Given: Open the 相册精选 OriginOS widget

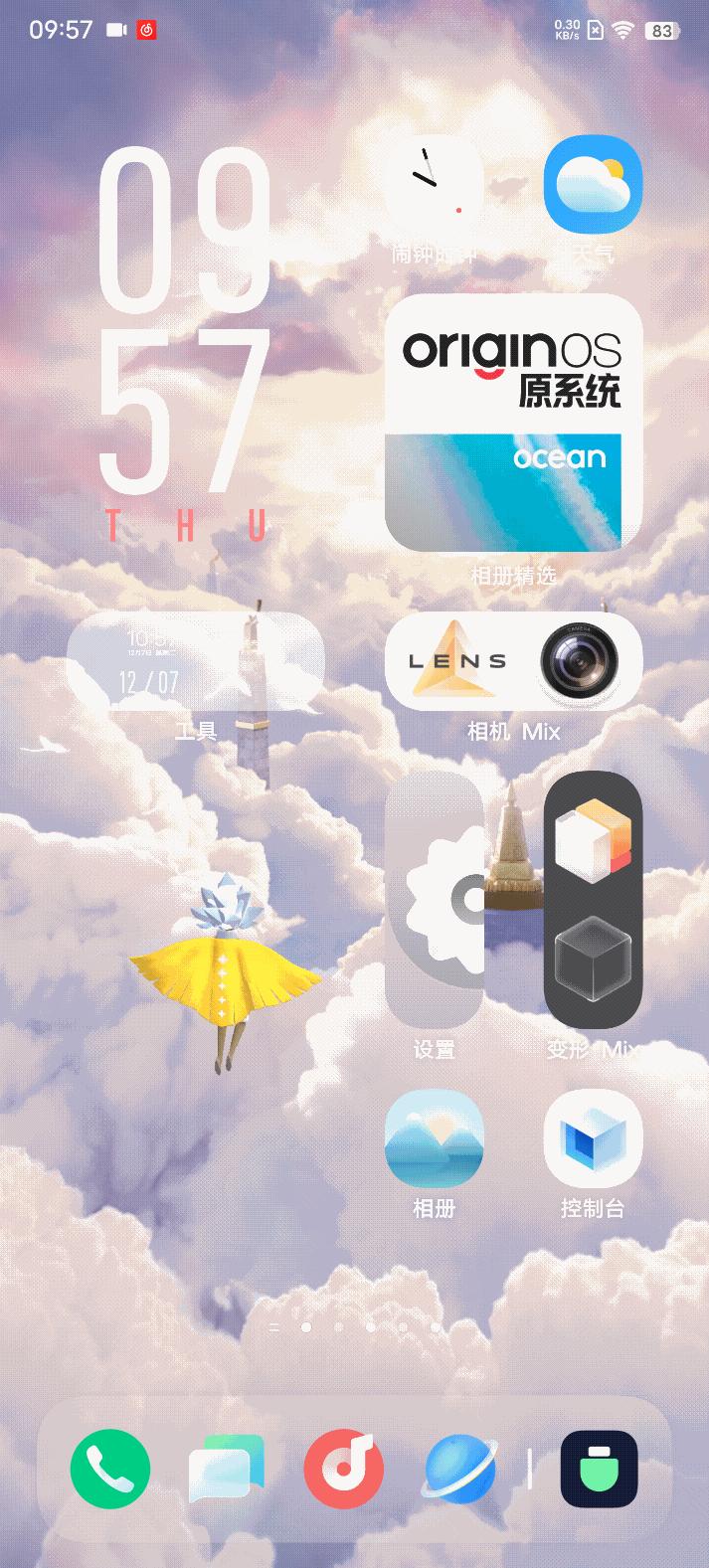Looking at the screenshot, I should pyautogui.click(x=513, y=422).
